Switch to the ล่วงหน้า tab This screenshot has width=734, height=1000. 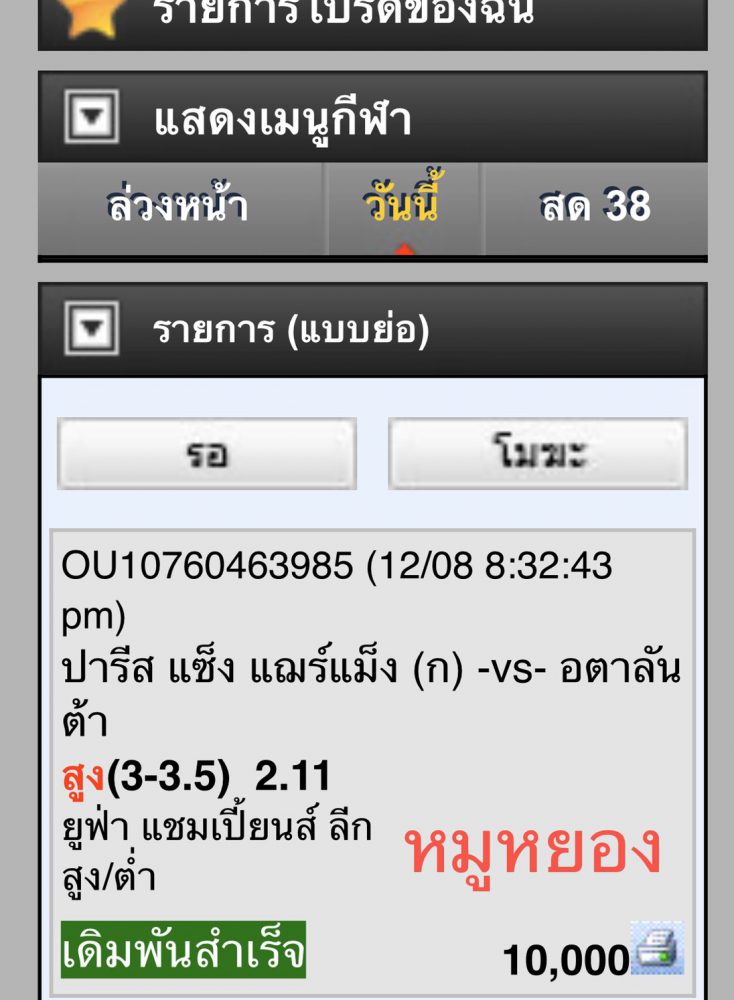178,207
